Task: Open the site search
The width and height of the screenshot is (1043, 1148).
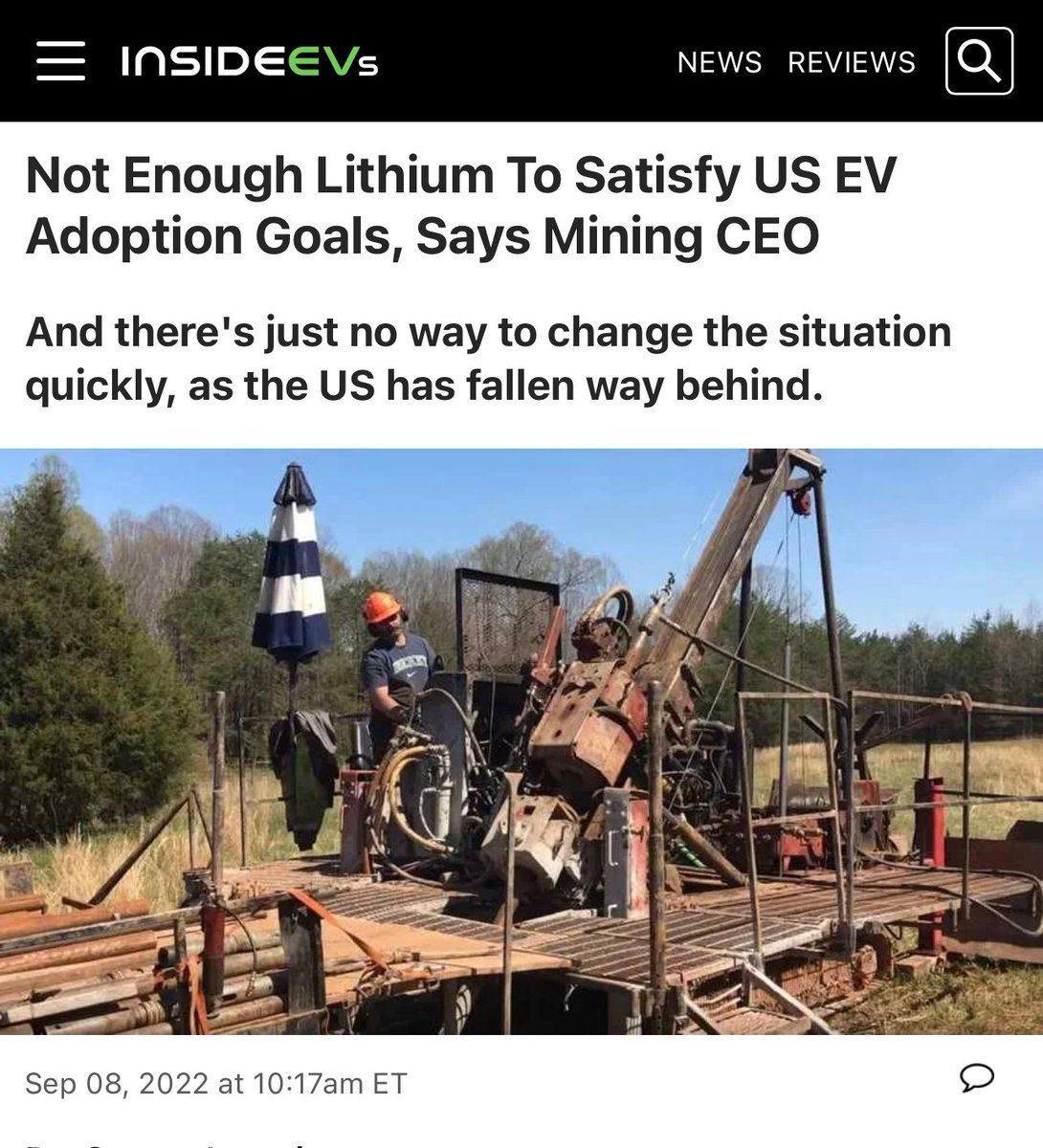Action: coord(978,61)
